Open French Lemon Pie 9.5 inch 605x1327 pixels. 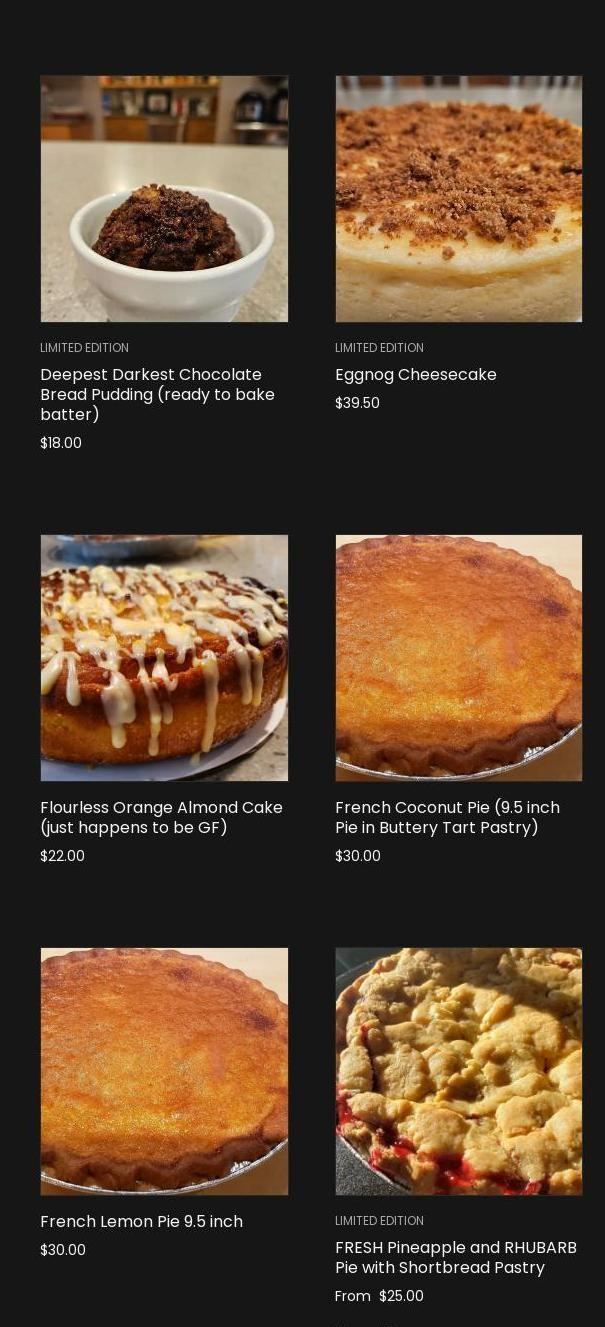pos(141,1221)
